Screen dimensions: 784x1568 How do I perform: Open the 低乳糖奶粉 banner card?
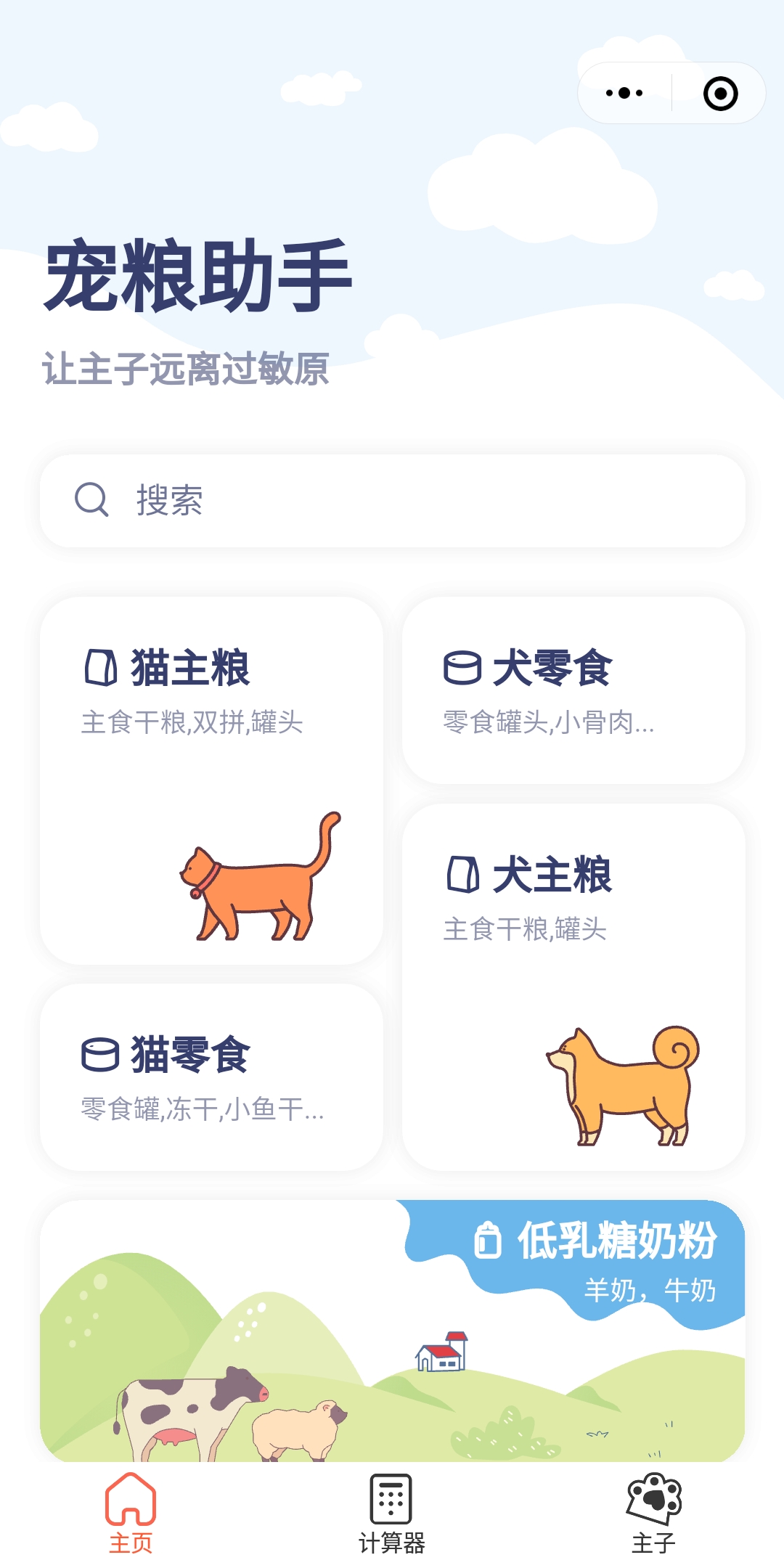[x=392, y=1330]
